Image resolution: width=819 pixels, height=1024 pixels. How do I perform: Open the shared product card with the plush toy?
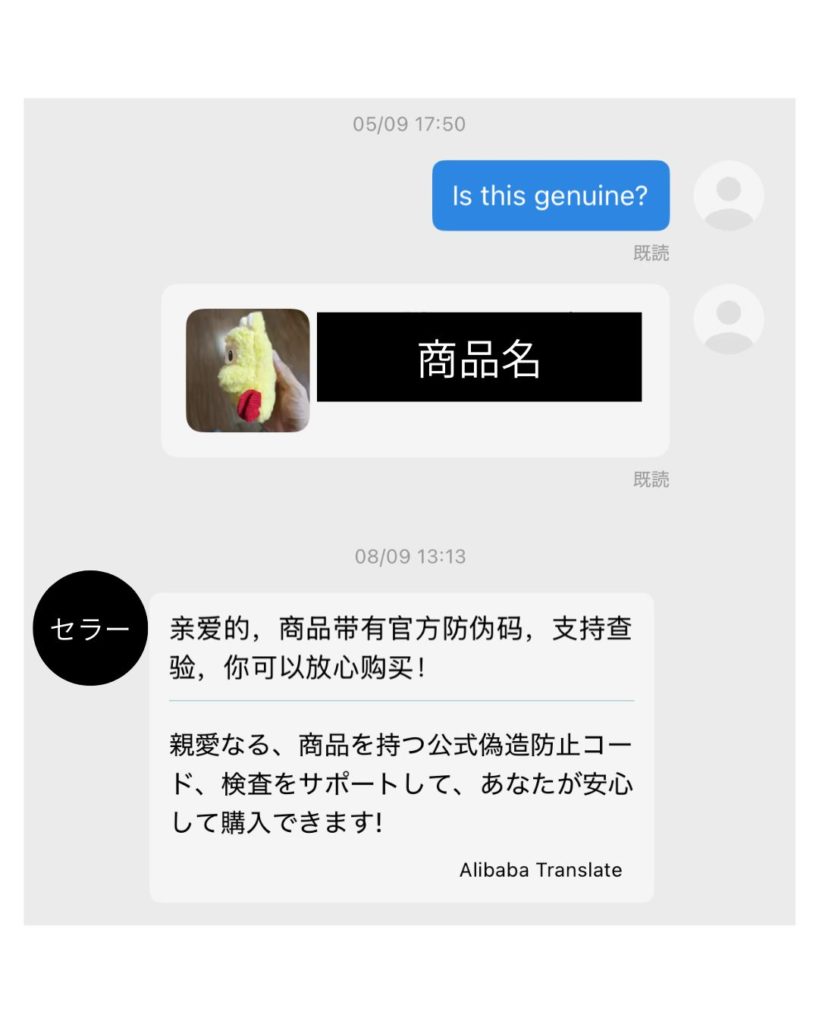point(415,371)
